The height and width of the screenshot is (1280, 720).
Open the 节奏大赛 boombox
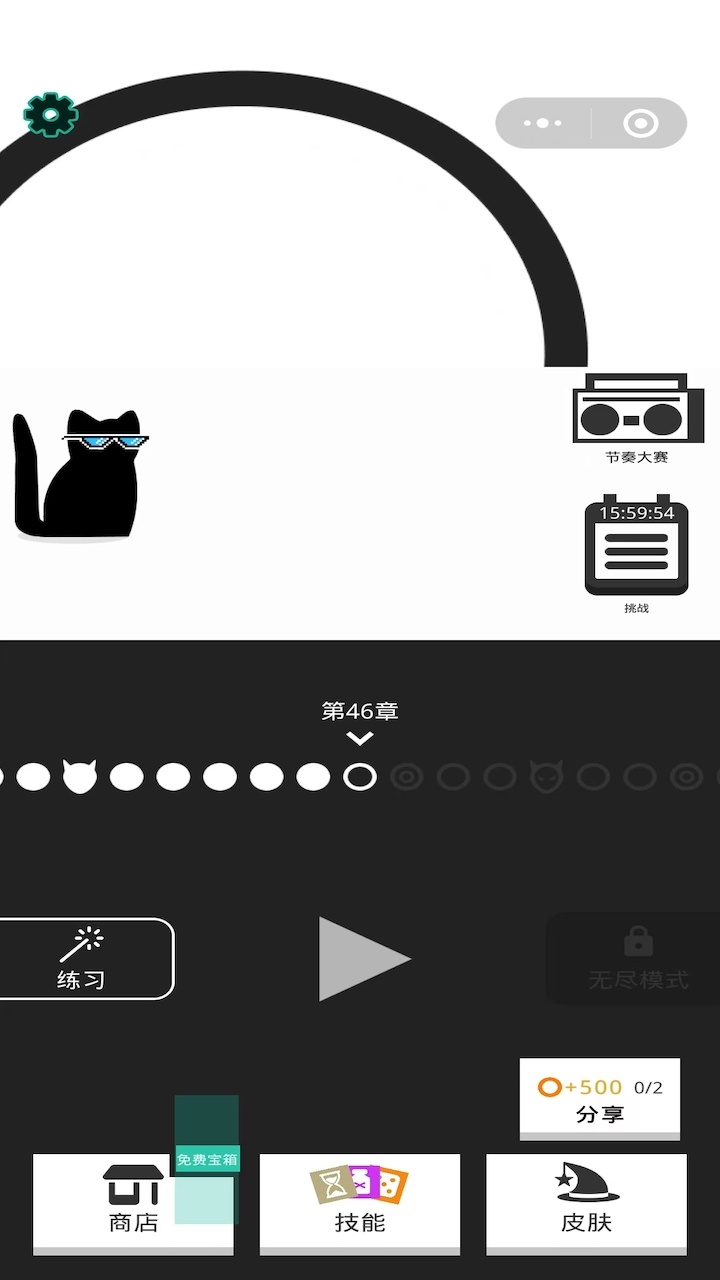637,410
